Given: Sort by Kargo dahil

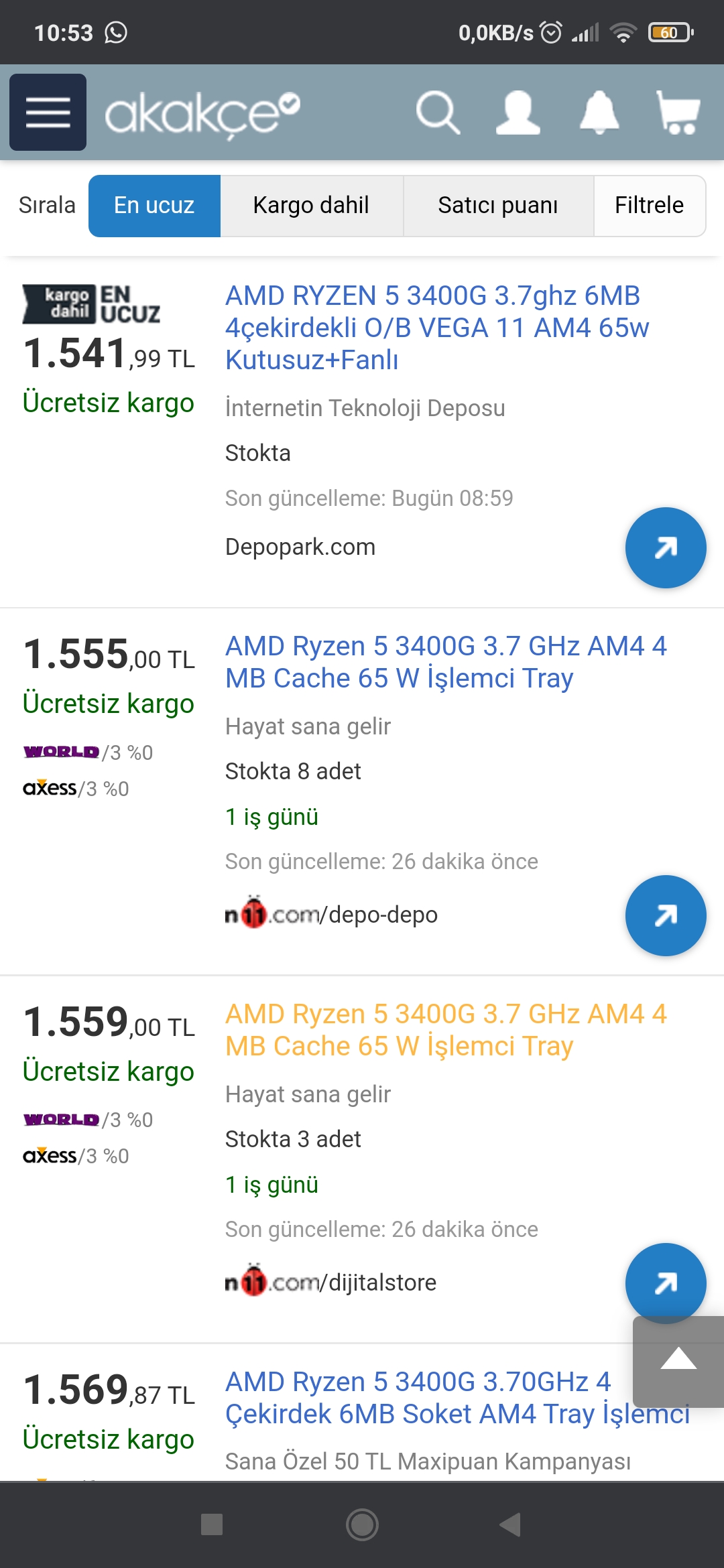Looking at the screenshot, I should click(x=311, y=206).
